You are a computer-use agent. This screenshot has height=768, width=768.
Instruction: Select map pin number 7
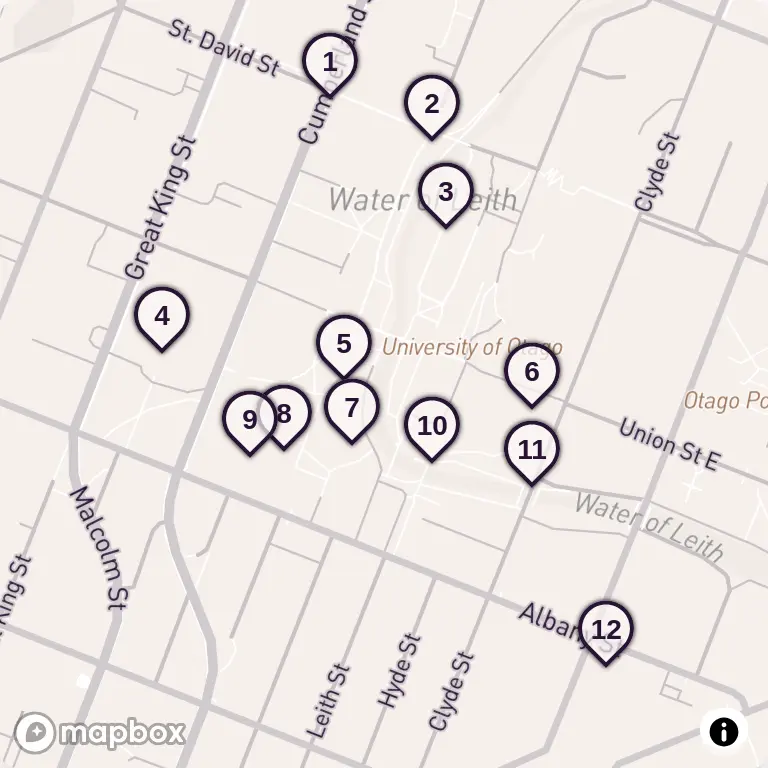pyautogui.click(x=351, y=407)
